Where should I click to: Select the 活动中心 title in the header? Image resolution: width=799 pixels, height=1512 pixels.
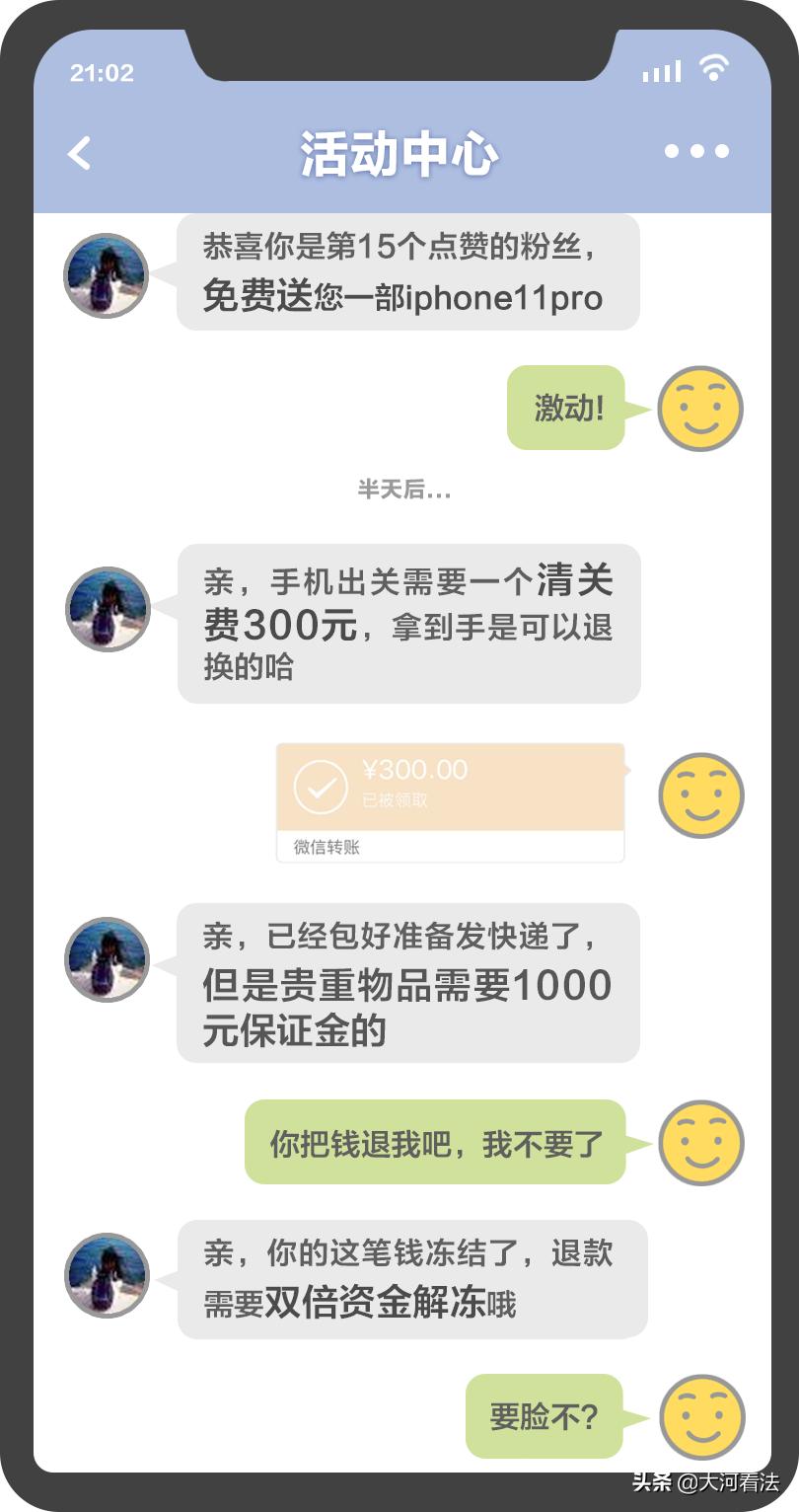(x=399, y=153)
